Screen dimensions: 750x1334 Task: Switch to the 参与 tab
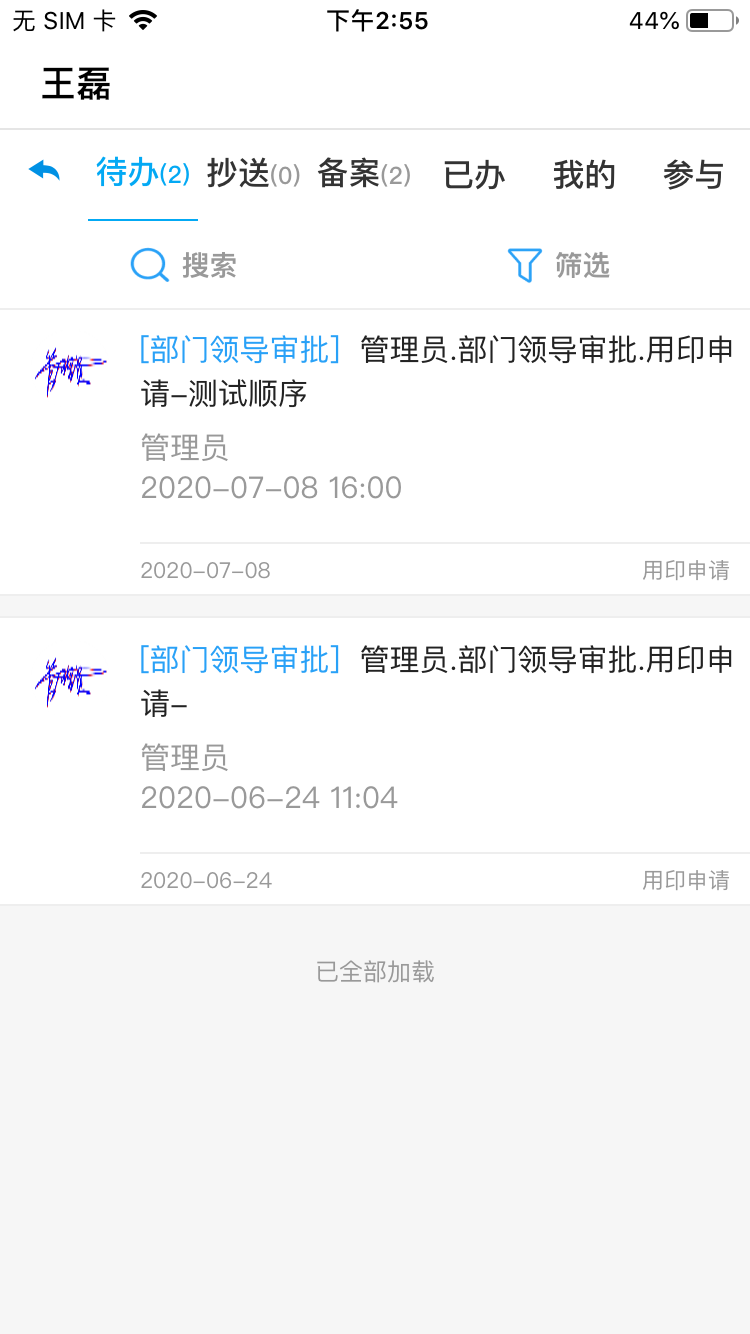click(x=693, y=175)
